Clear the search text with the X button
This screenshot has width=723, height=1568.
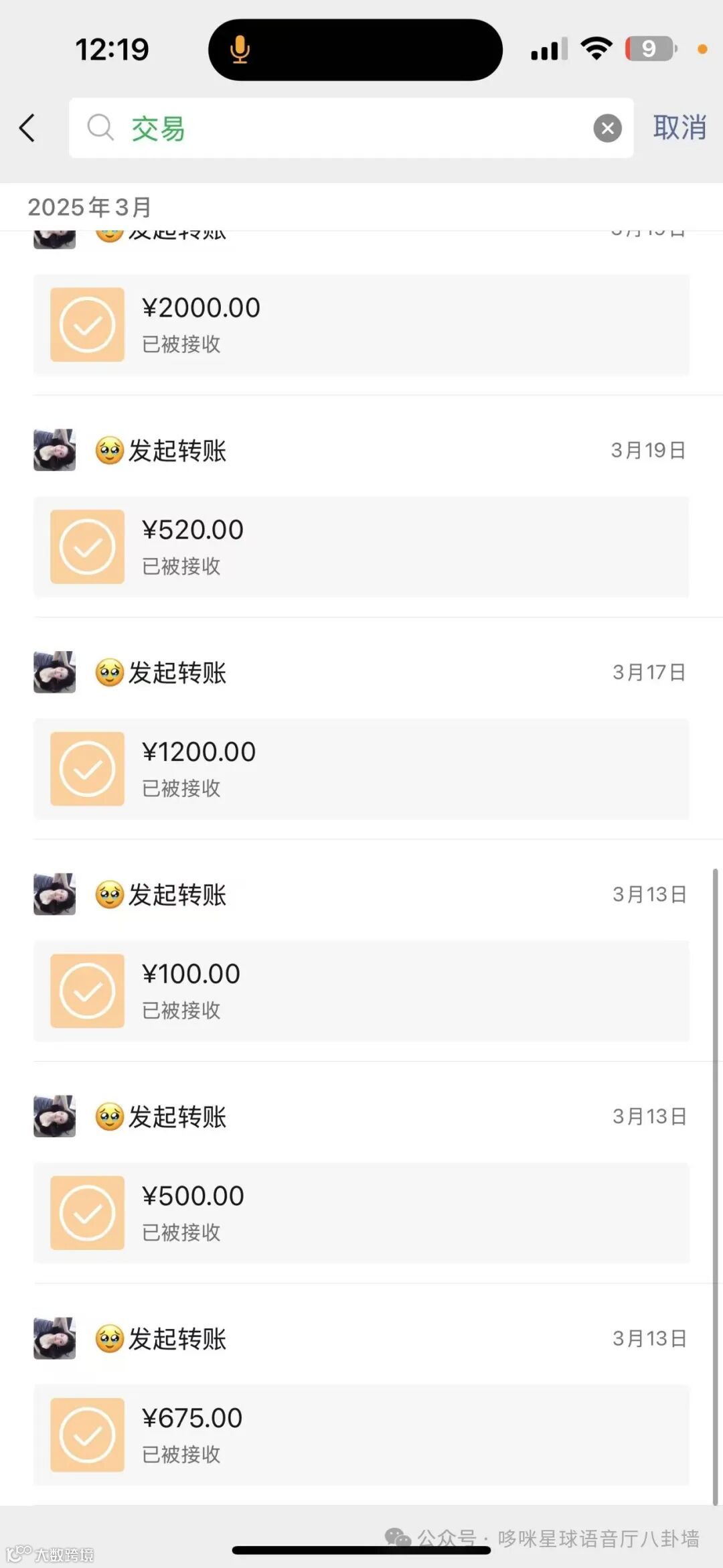607,128
